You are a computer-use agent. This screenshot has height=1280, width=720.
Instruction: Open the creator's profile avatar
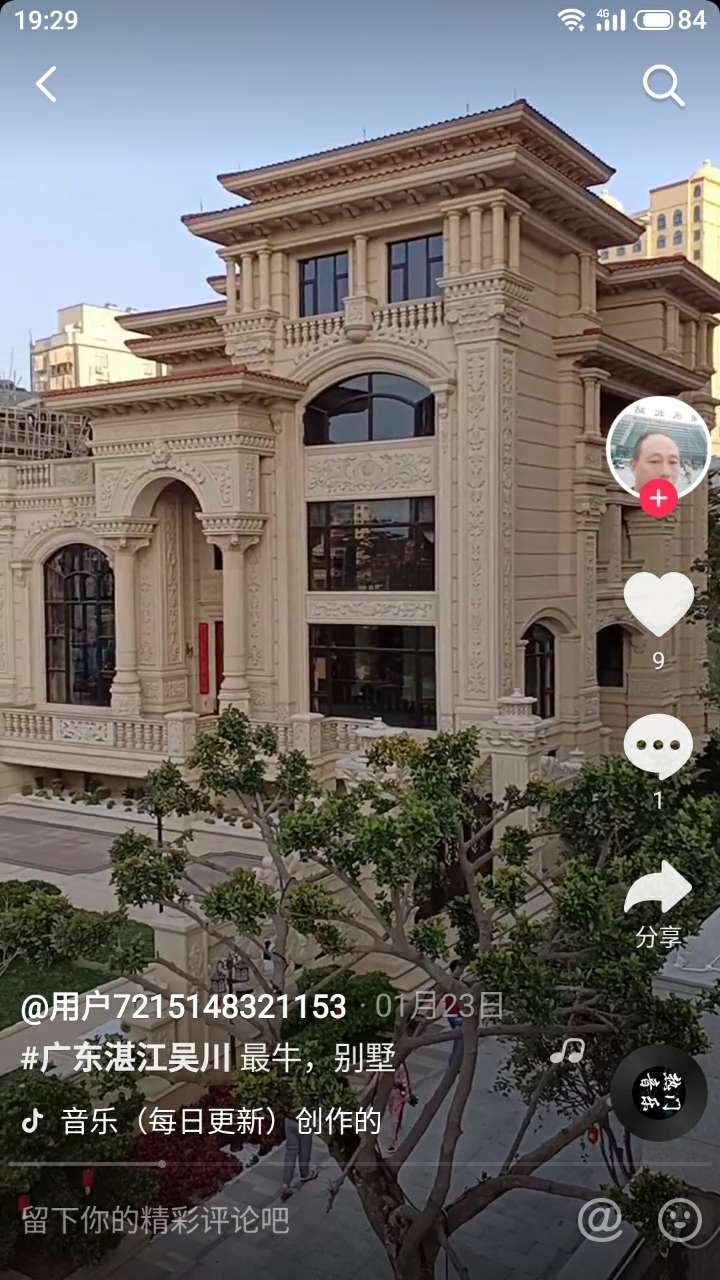point(658,449)
